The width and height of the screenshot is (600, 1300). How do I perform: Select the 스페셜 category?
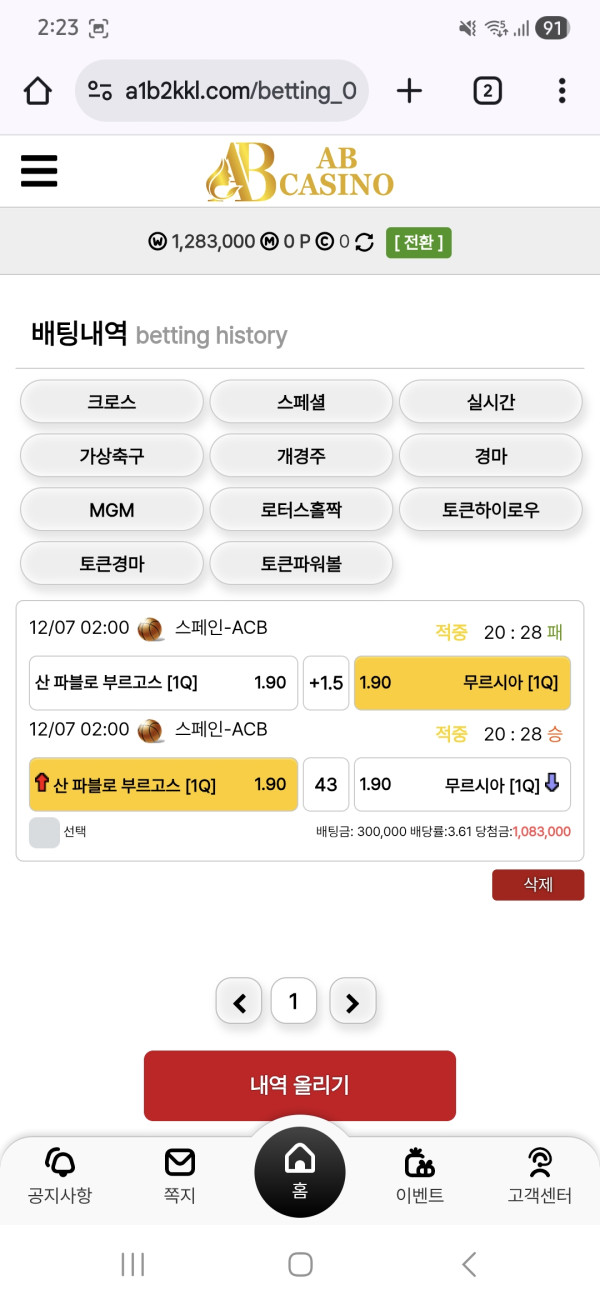pos(301,402)
